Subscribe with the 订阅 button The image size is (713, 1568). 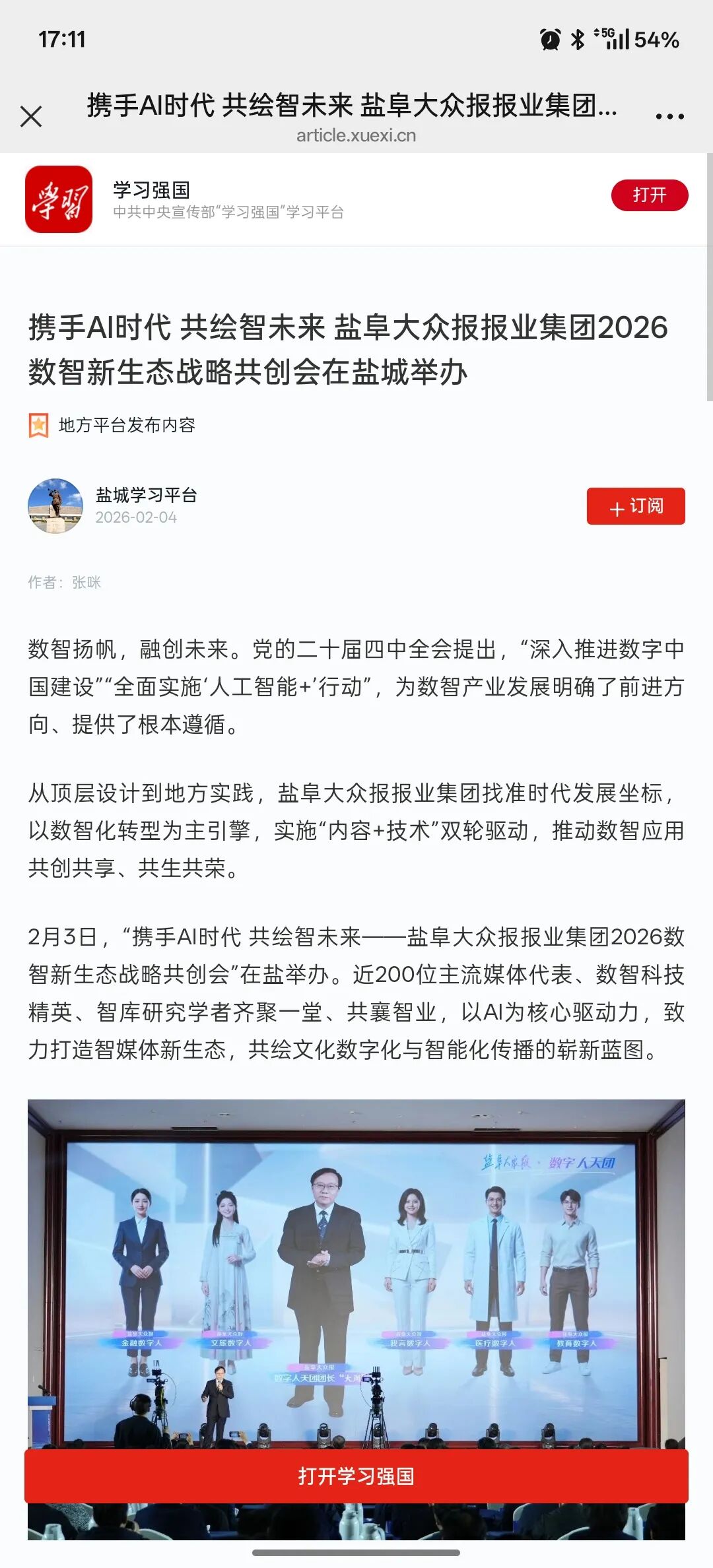click(x=635, y=506)
